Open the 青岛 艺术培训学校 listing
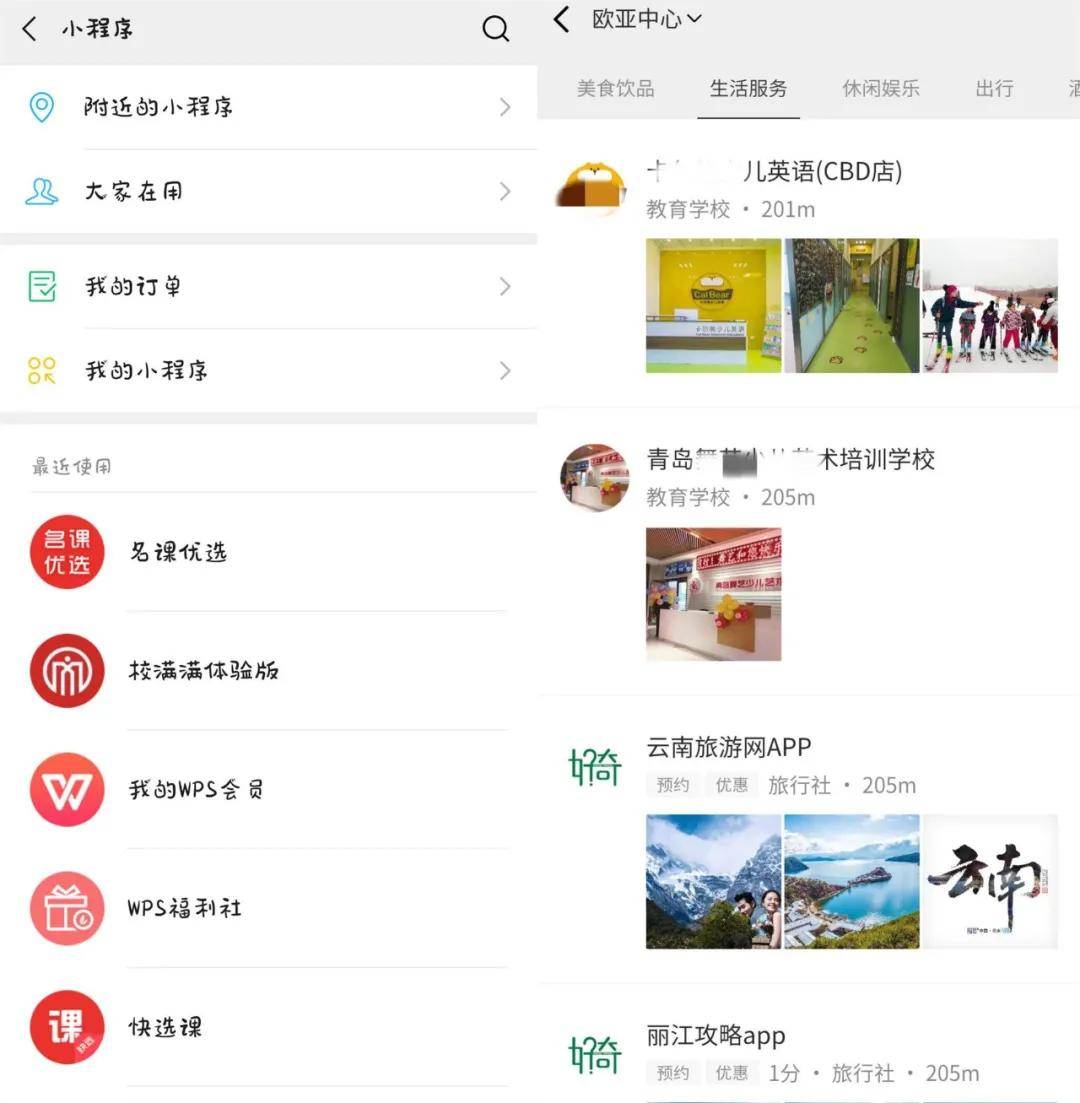The width and height of the screenshot is (1080, 1103). (790, 460)
